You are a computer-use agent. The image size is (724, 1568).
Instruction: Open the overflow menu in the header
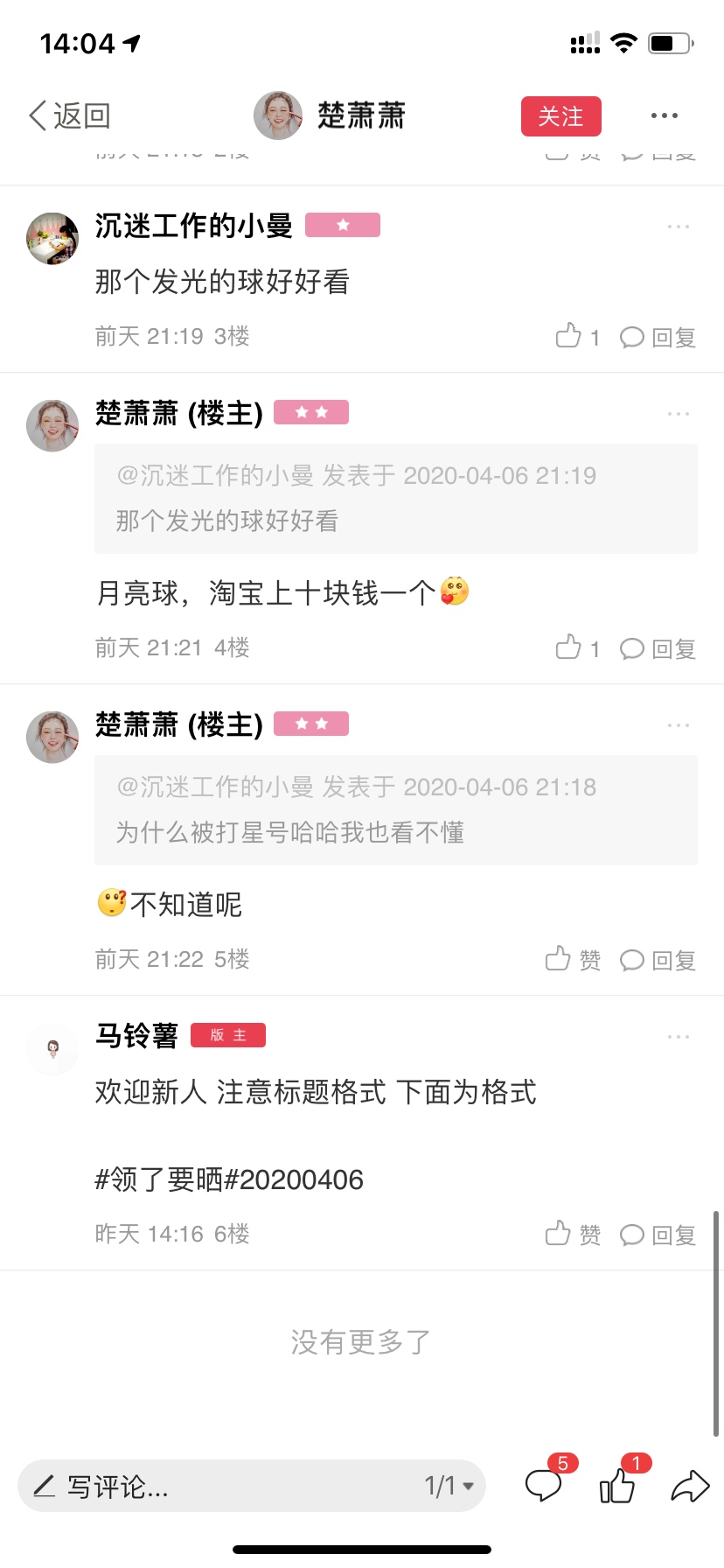click(665, 115)
